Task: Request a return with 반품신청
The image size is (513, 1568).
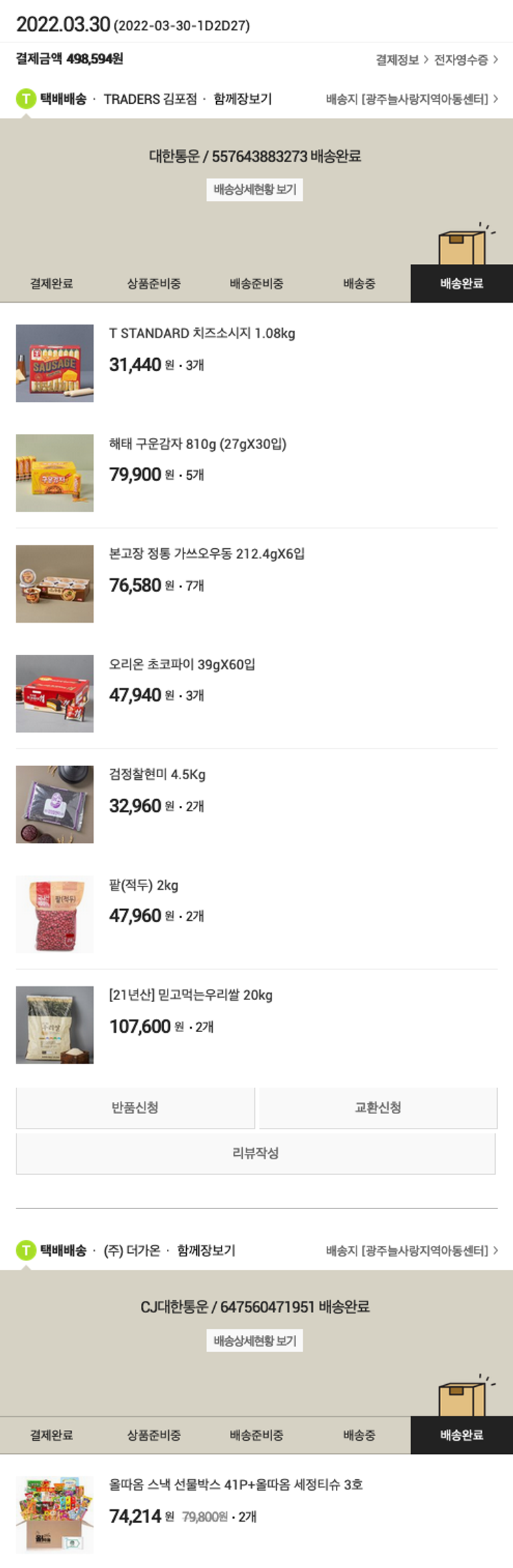Action: (135, 1108)
